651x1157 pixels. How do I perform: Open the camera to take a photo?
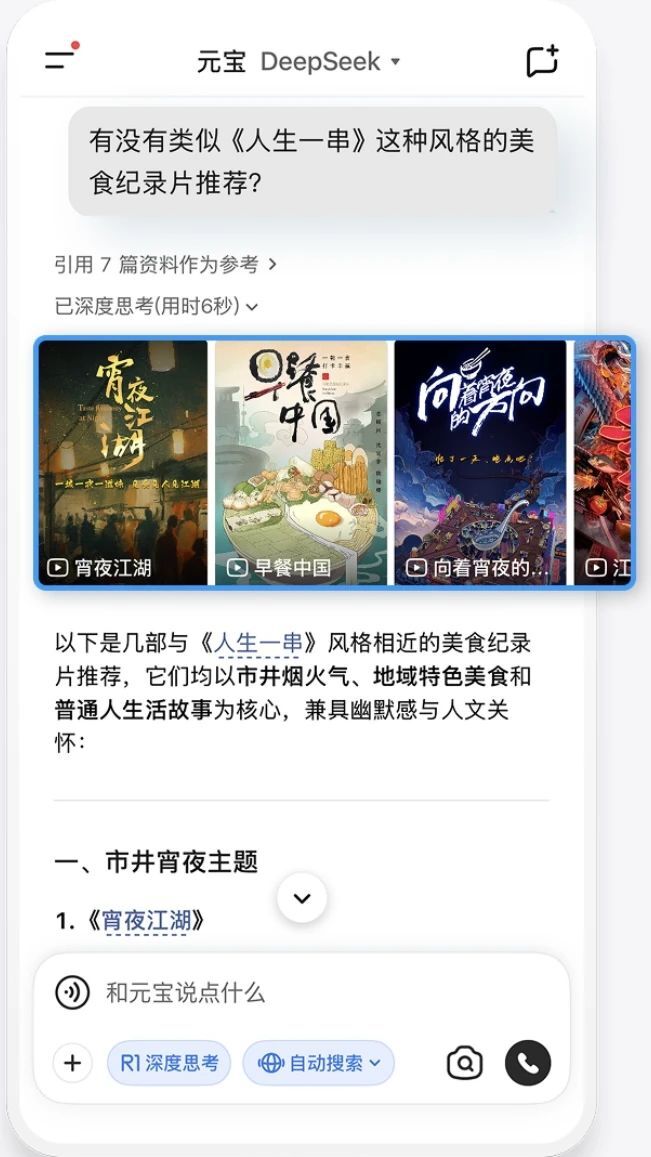click(464, 1063)
